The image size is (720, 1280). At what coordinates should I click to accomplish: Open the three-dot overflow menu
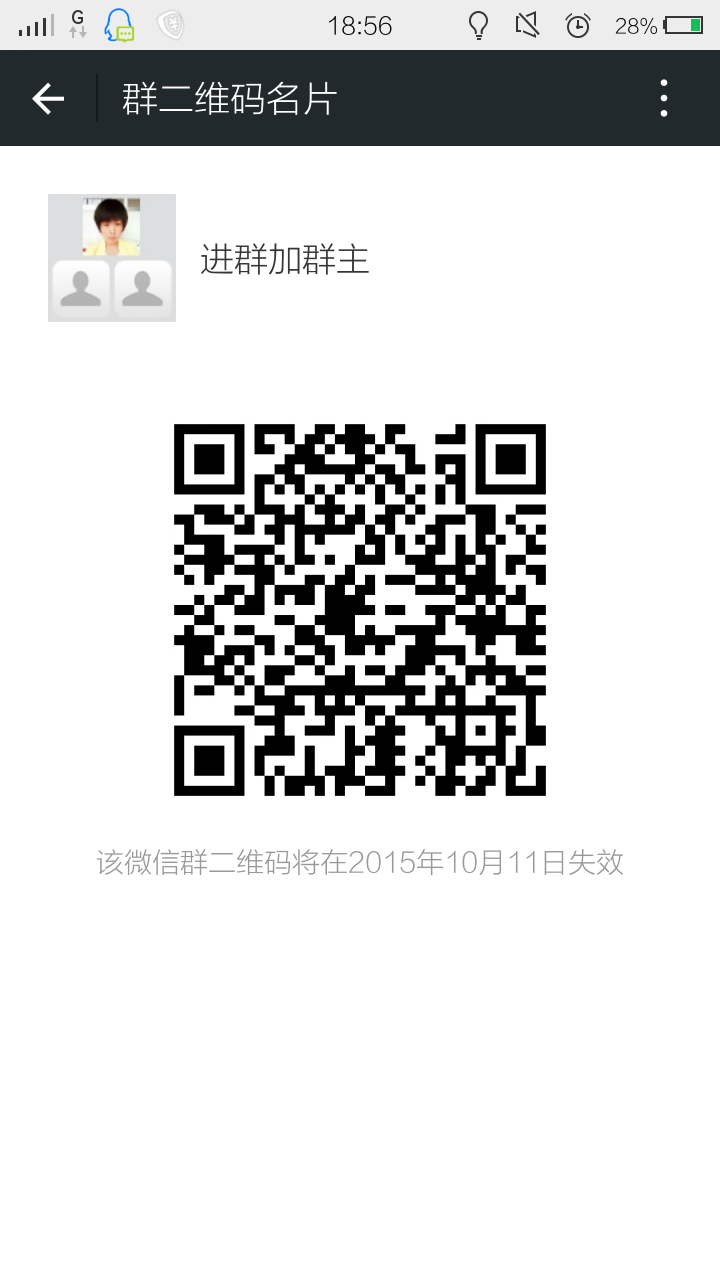click(664, 98)
